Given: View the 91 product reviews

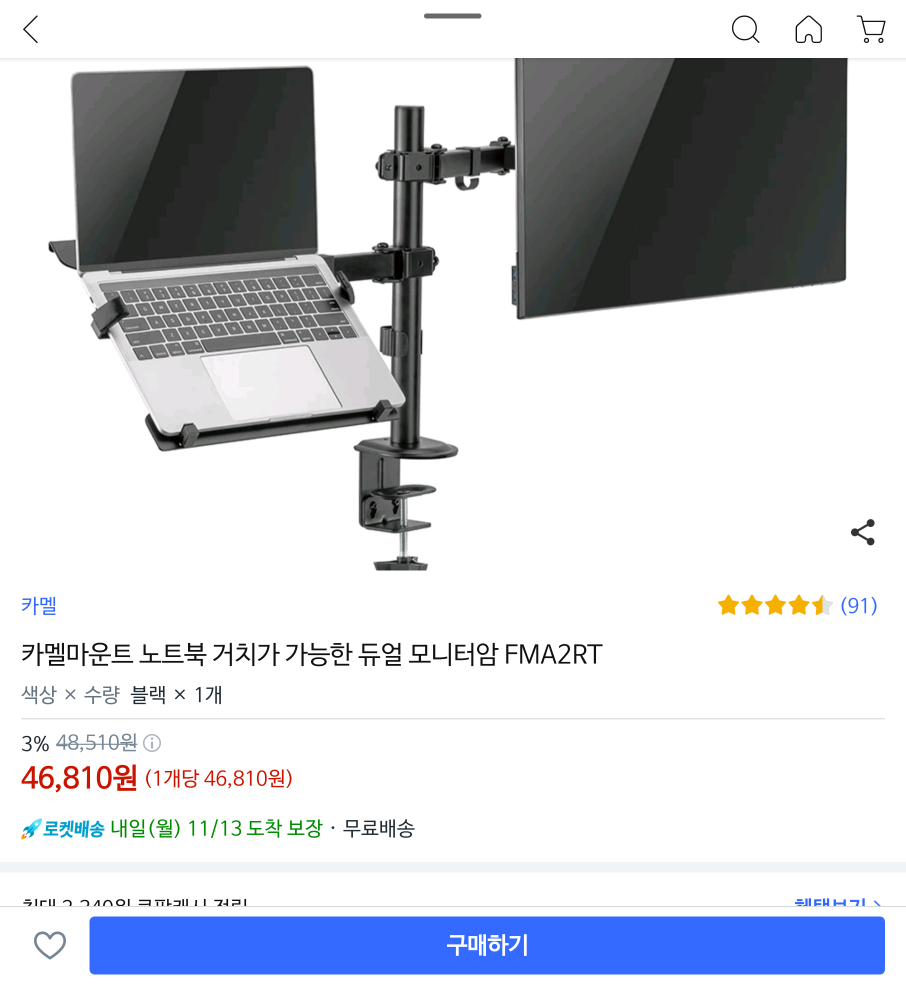Looking at the screenshot, I should coord(858,605).
